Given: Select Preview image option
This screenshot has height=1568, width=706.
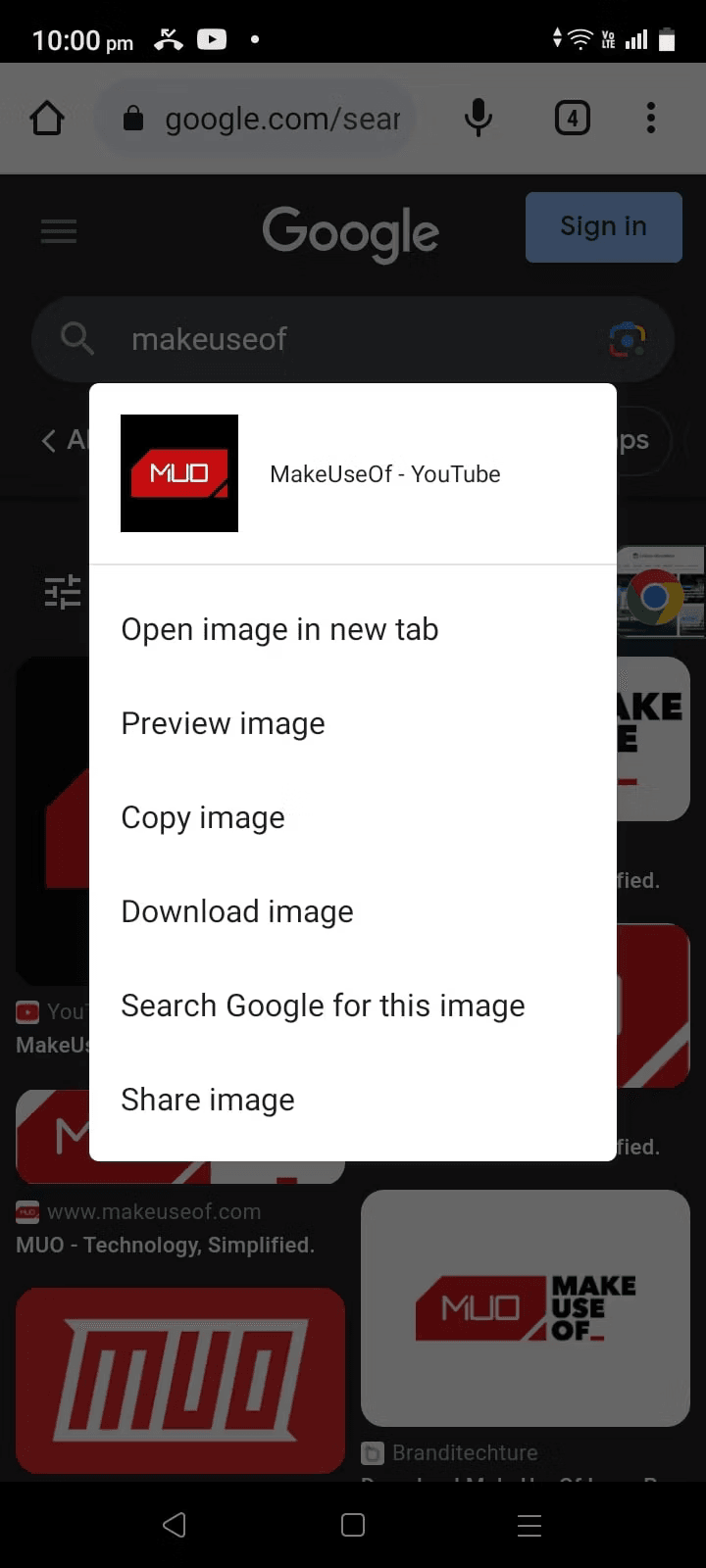Looking at the screenshot, I should tap(223, 723).
